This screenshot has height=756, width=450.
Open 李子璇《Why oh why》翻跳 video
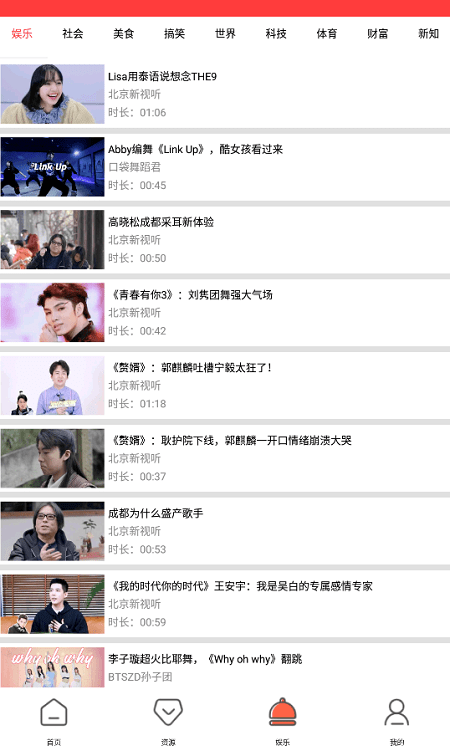(225, 666)
